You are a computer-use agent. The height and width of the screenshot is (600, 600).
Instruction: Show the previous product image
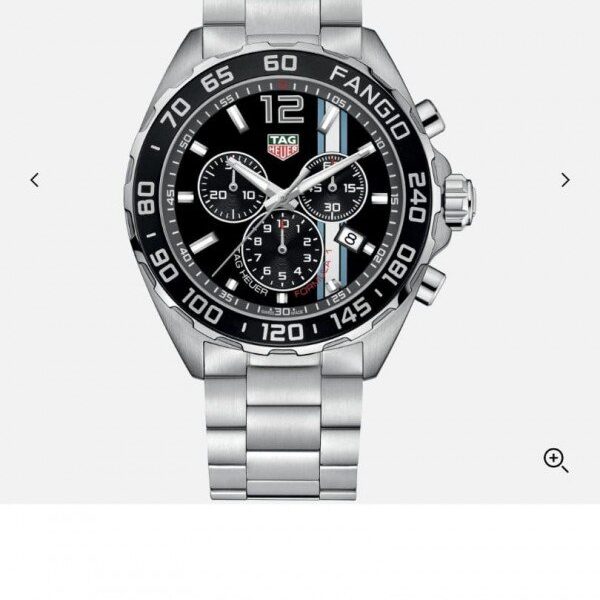34,180
